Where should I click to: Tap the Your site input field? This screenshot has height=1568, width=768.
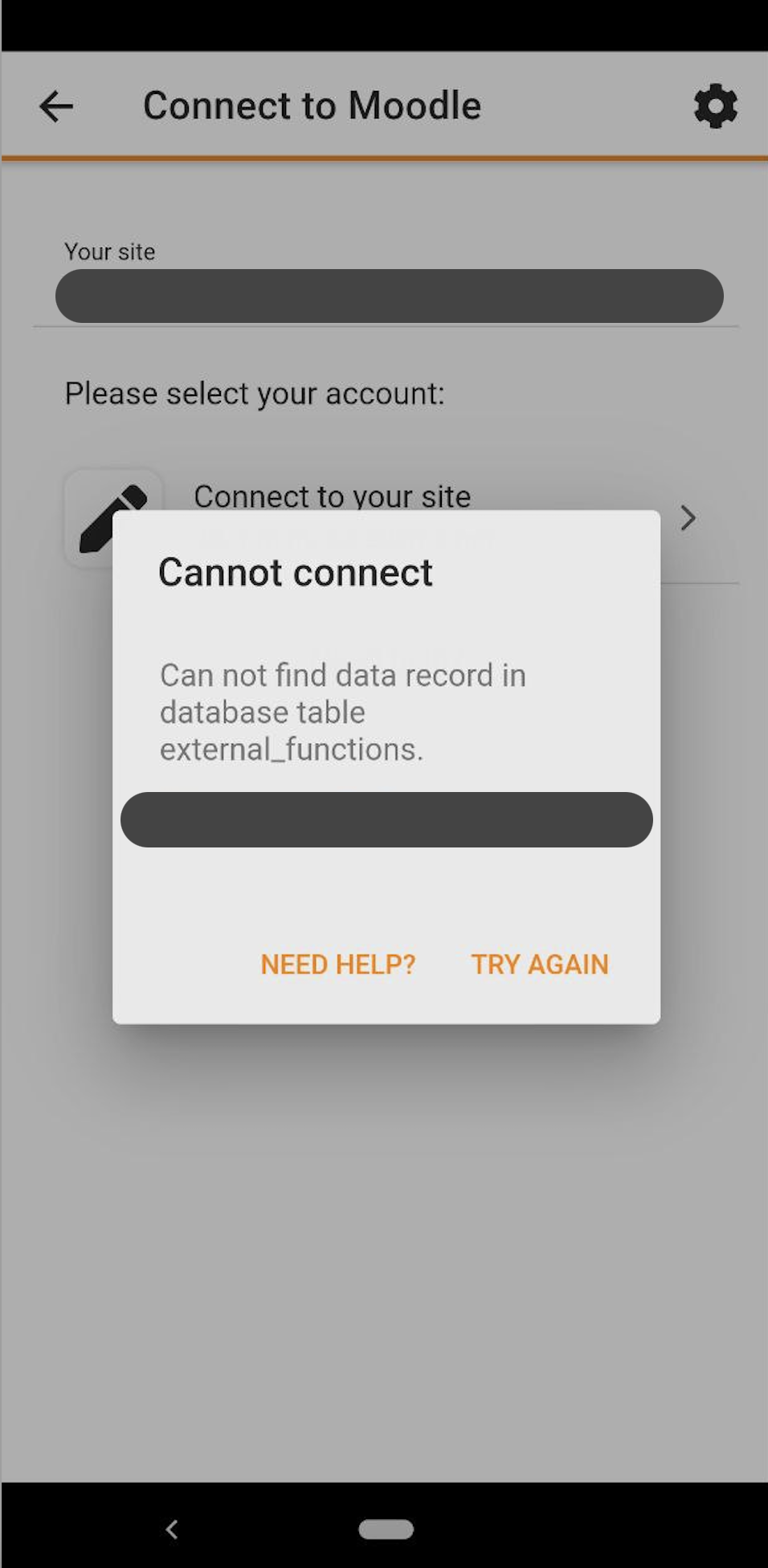coord(389,296)
